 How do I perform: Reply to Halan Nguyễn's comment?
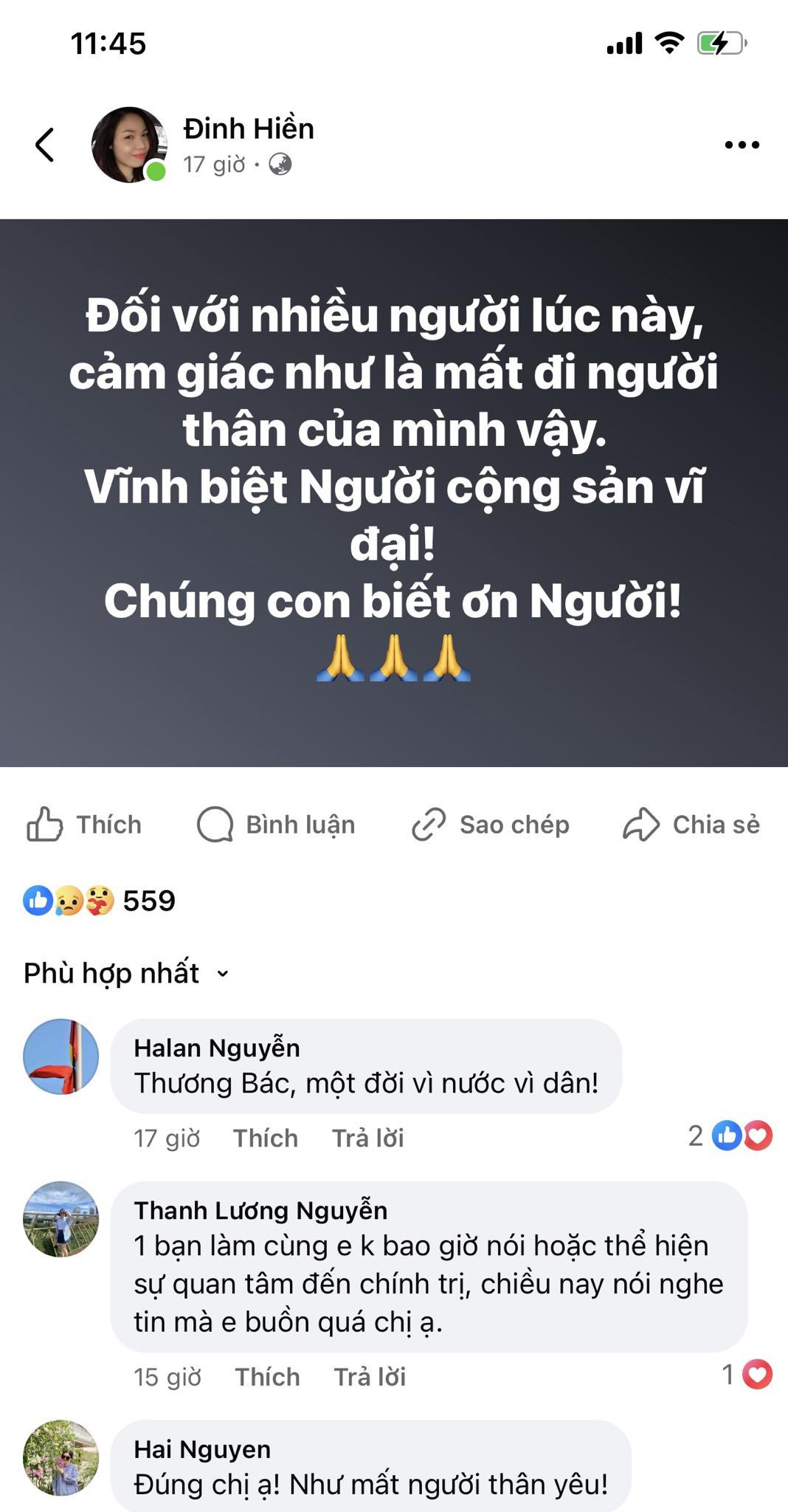pyautogui.click(x=367, y=1138)
